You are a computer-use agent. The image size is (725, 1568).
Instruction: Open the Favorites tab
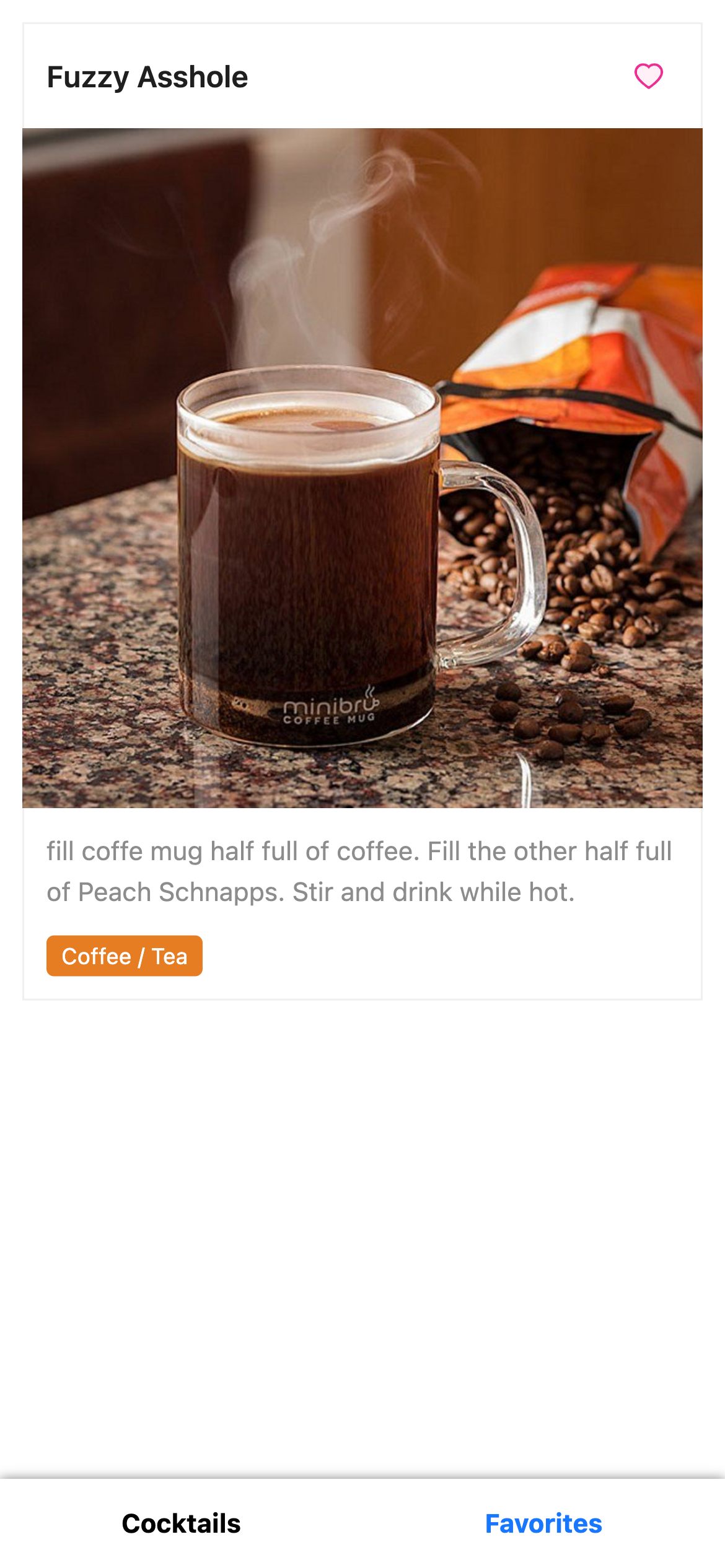(x=543, y=1523)
